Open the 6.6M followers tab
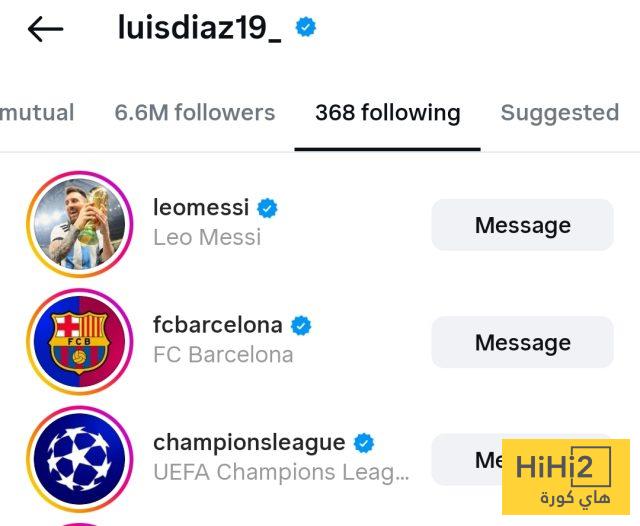Screen dimensions: 640x526 [x=194, y=113]
